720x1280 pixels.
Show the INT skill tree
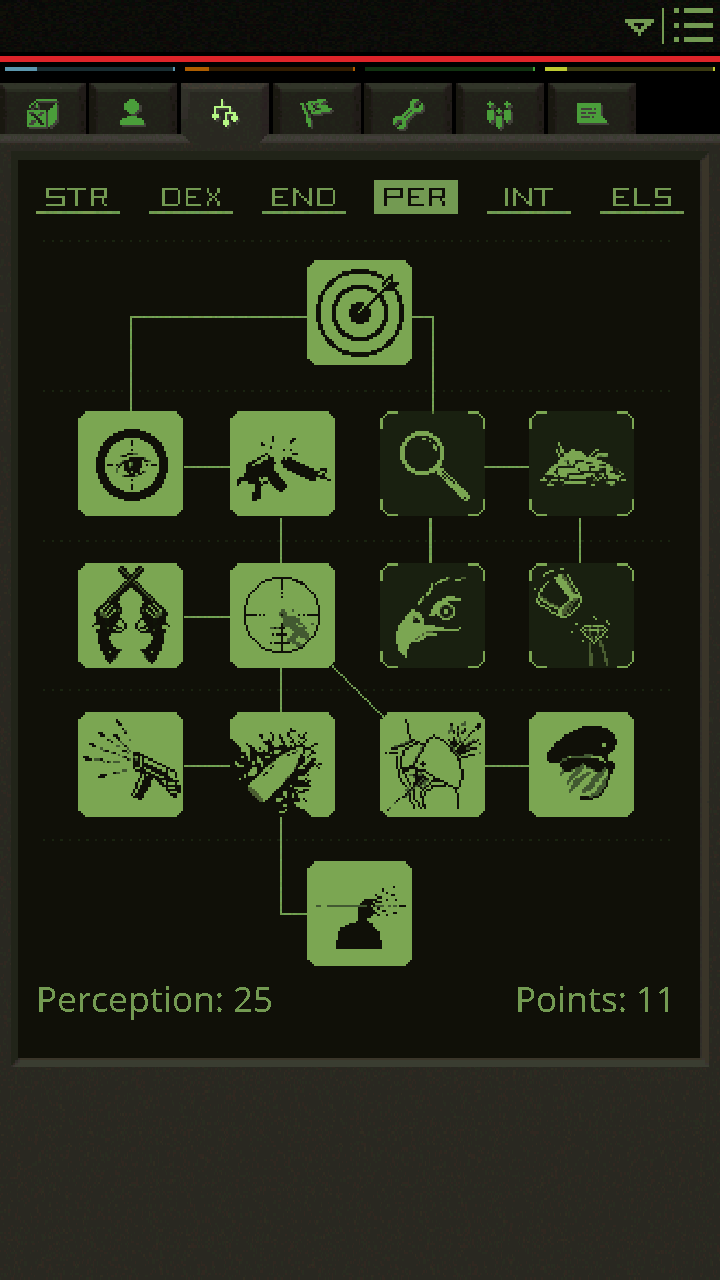(x=528, y=197)
